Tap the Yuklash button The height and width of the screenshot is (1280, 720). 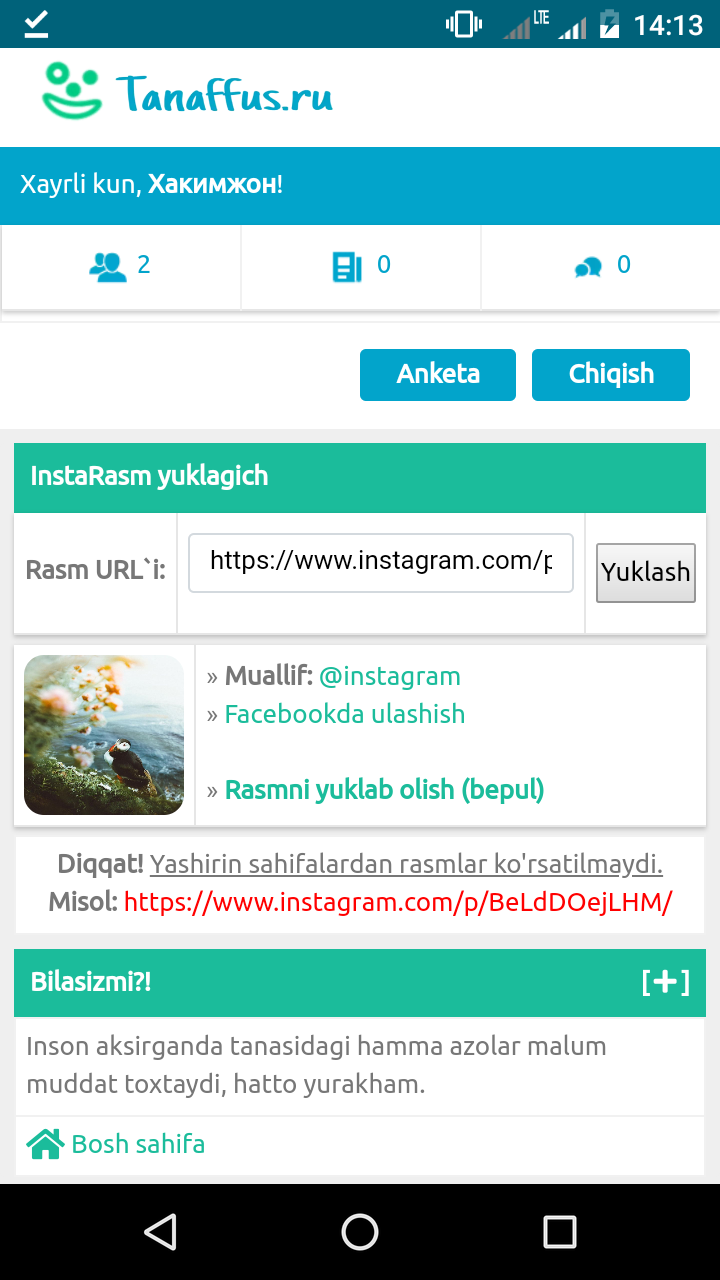pyautogui.click(x=645, y=572)
